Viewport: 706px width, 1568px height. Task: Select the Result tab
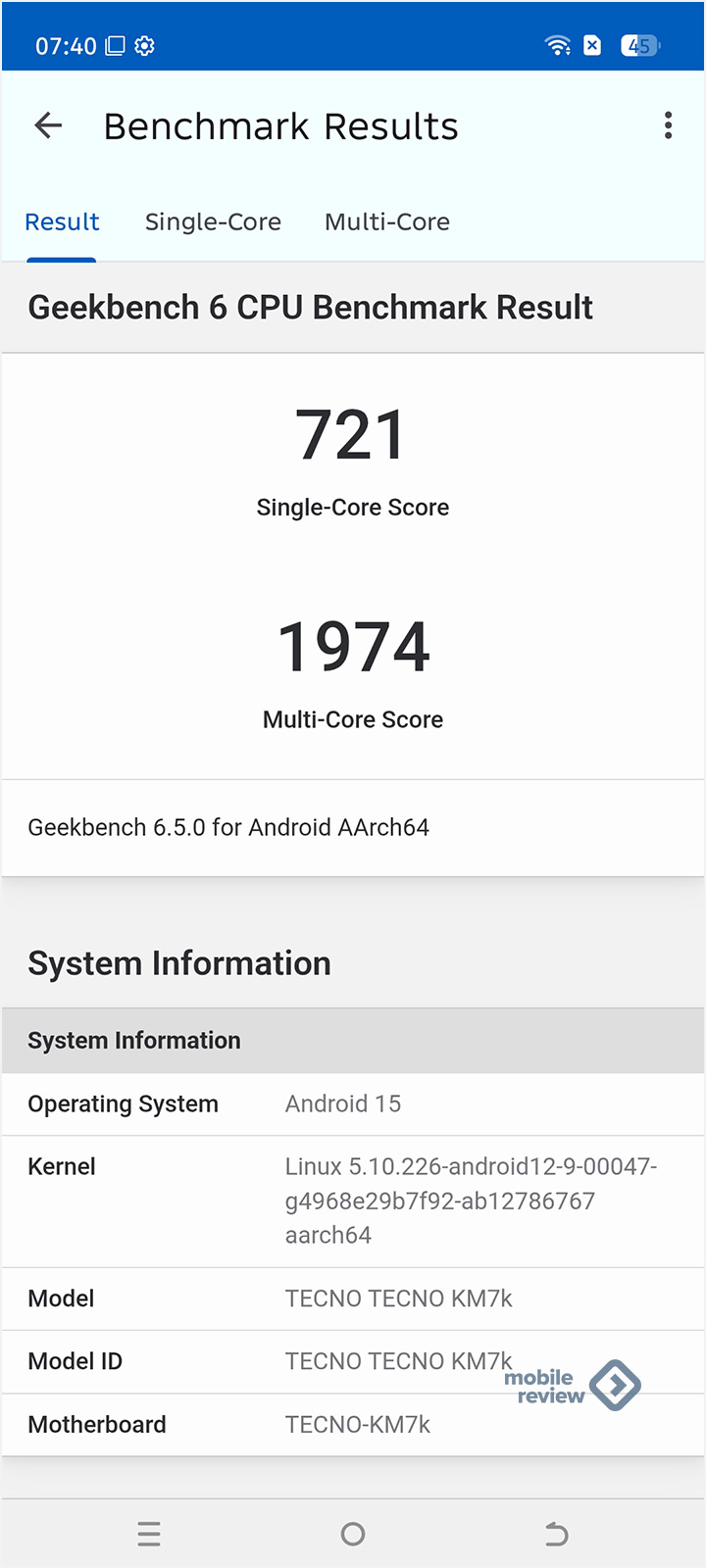tap(62, 222)
